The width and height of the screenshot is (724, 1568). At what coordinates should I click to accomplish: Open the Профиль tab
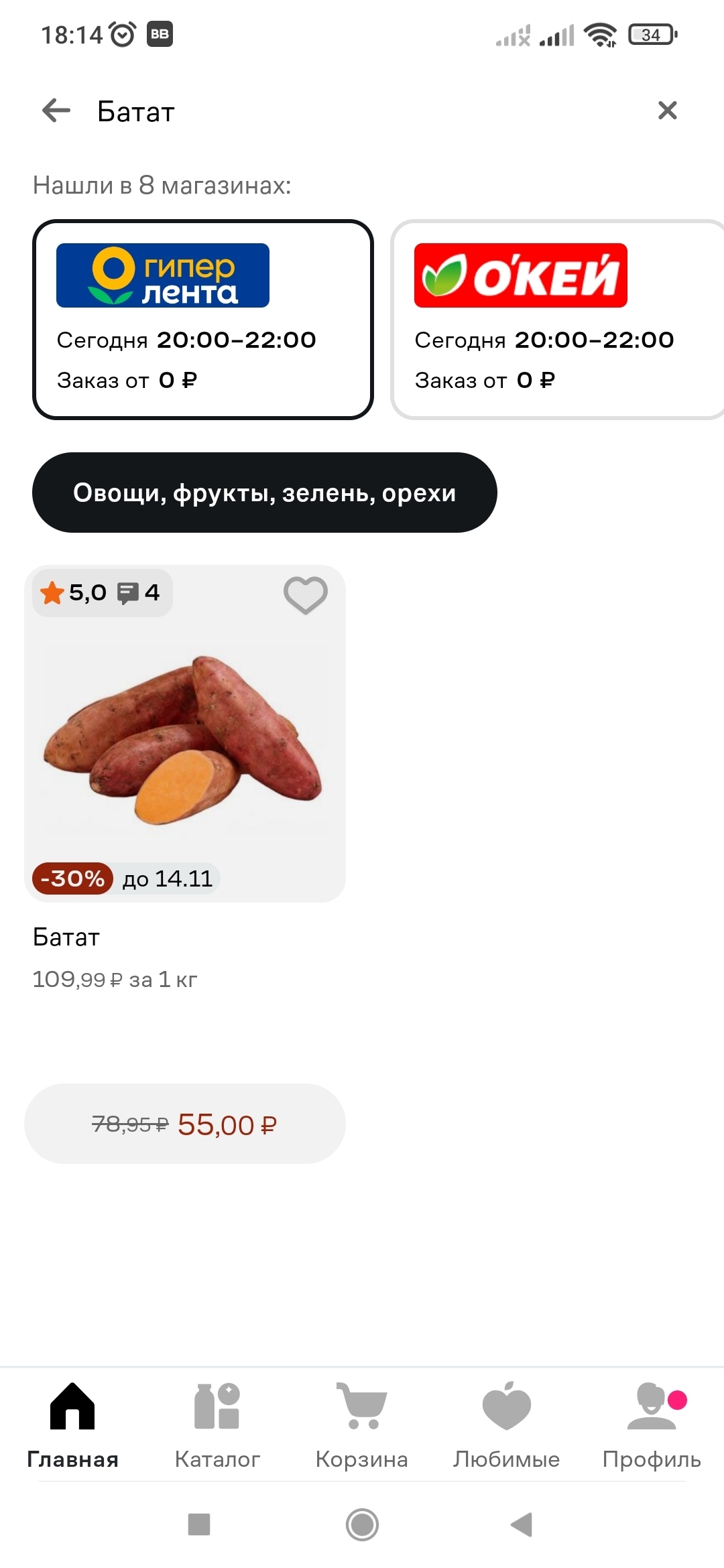coord(652,1425)
